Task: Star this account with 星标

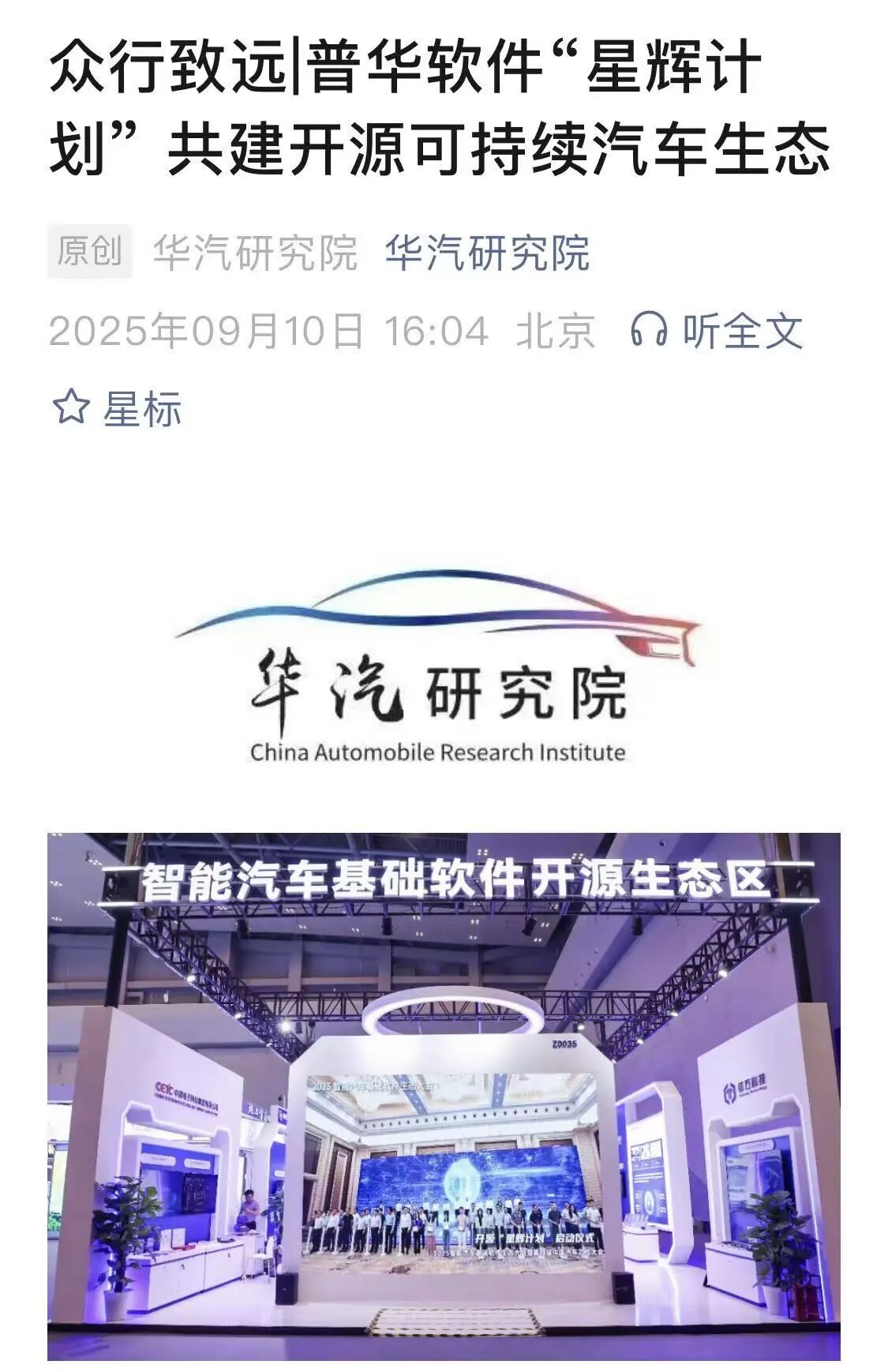Action: point(117,408)
